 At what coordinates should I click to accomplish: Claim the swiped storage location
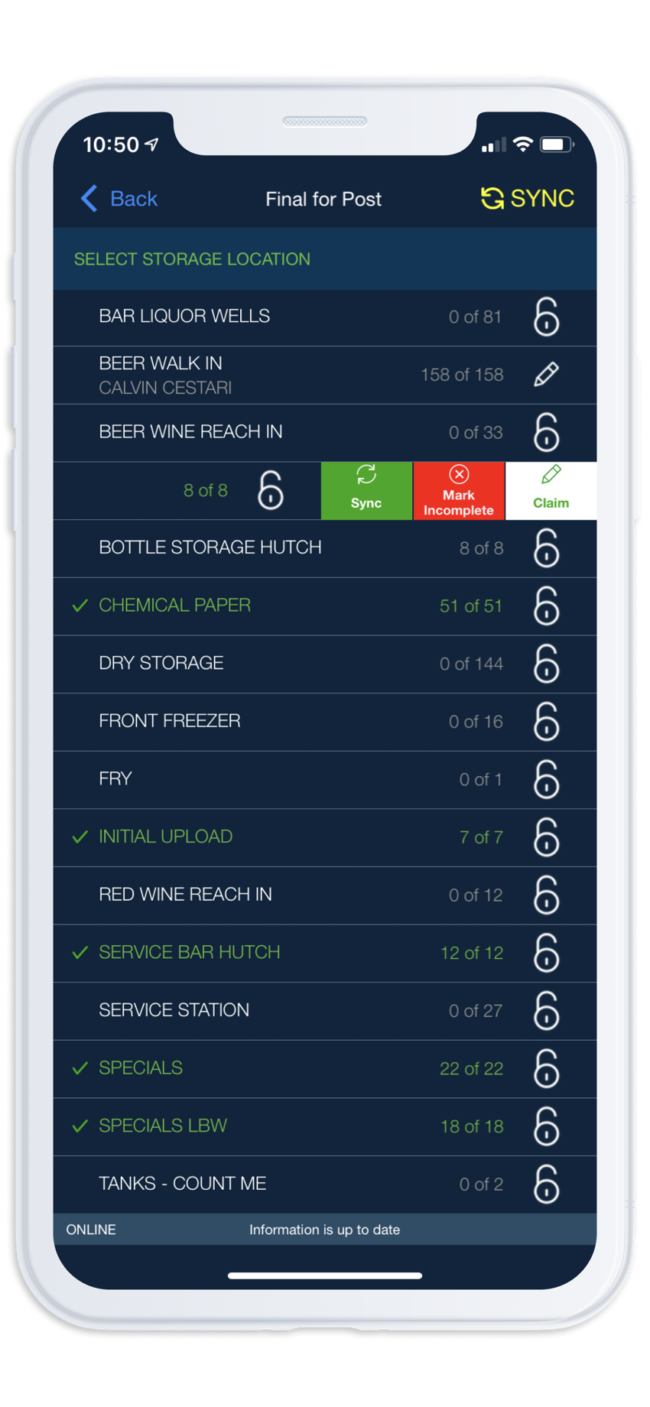coord(550,490)
